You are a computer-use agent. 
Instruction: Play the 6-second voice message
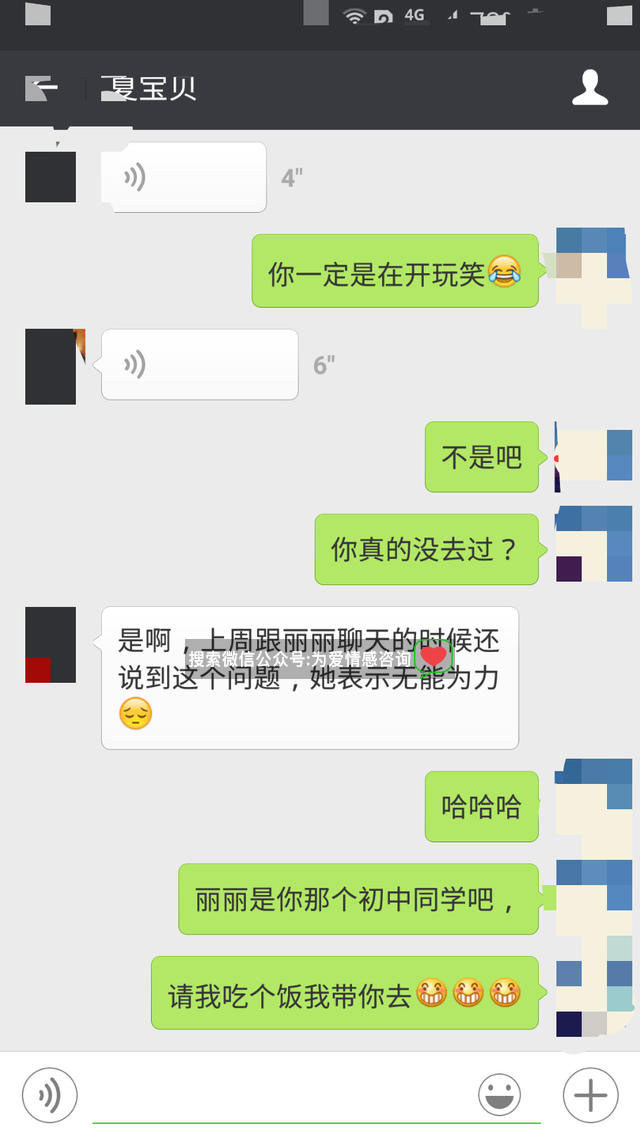(200, 365)
